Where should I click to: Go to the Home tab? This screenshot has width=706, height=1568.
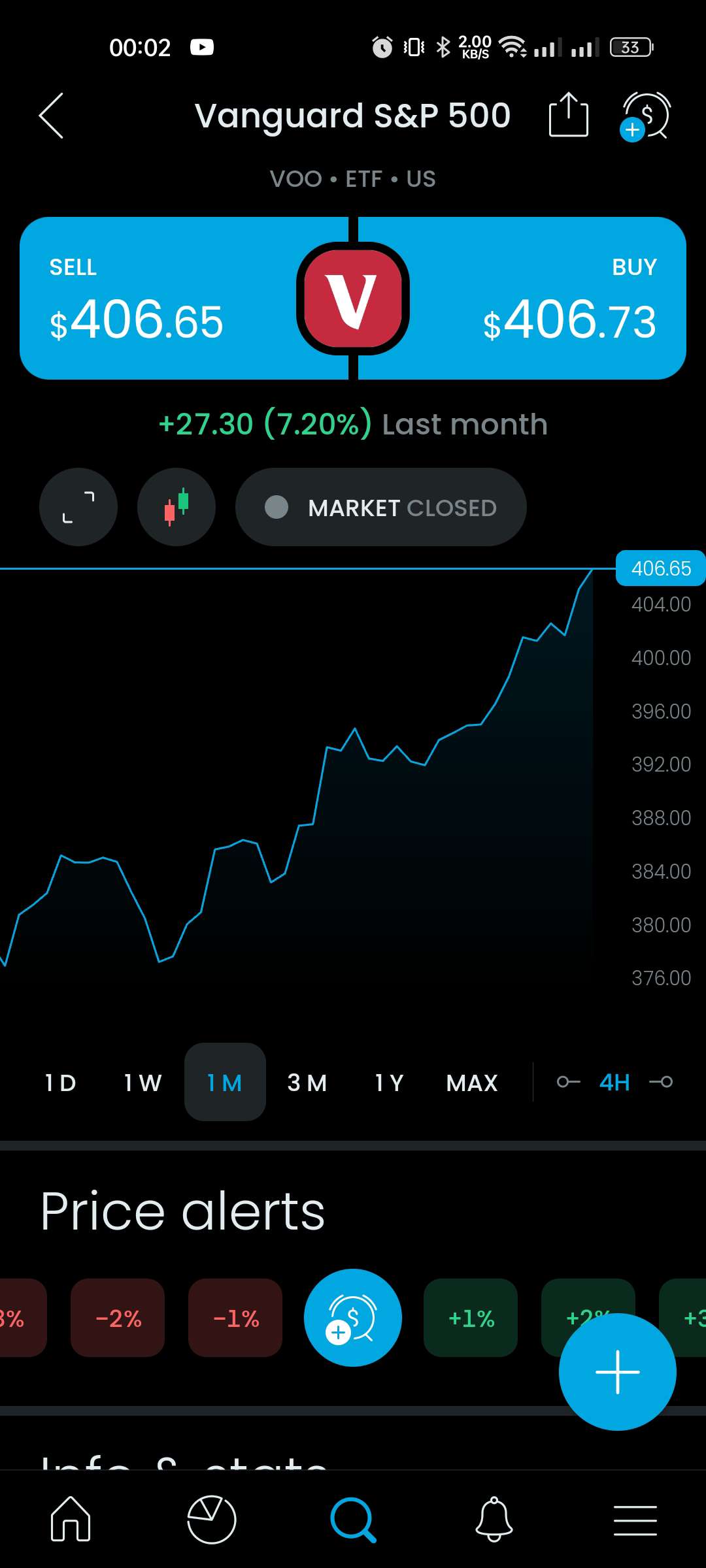coord(71,1520)
